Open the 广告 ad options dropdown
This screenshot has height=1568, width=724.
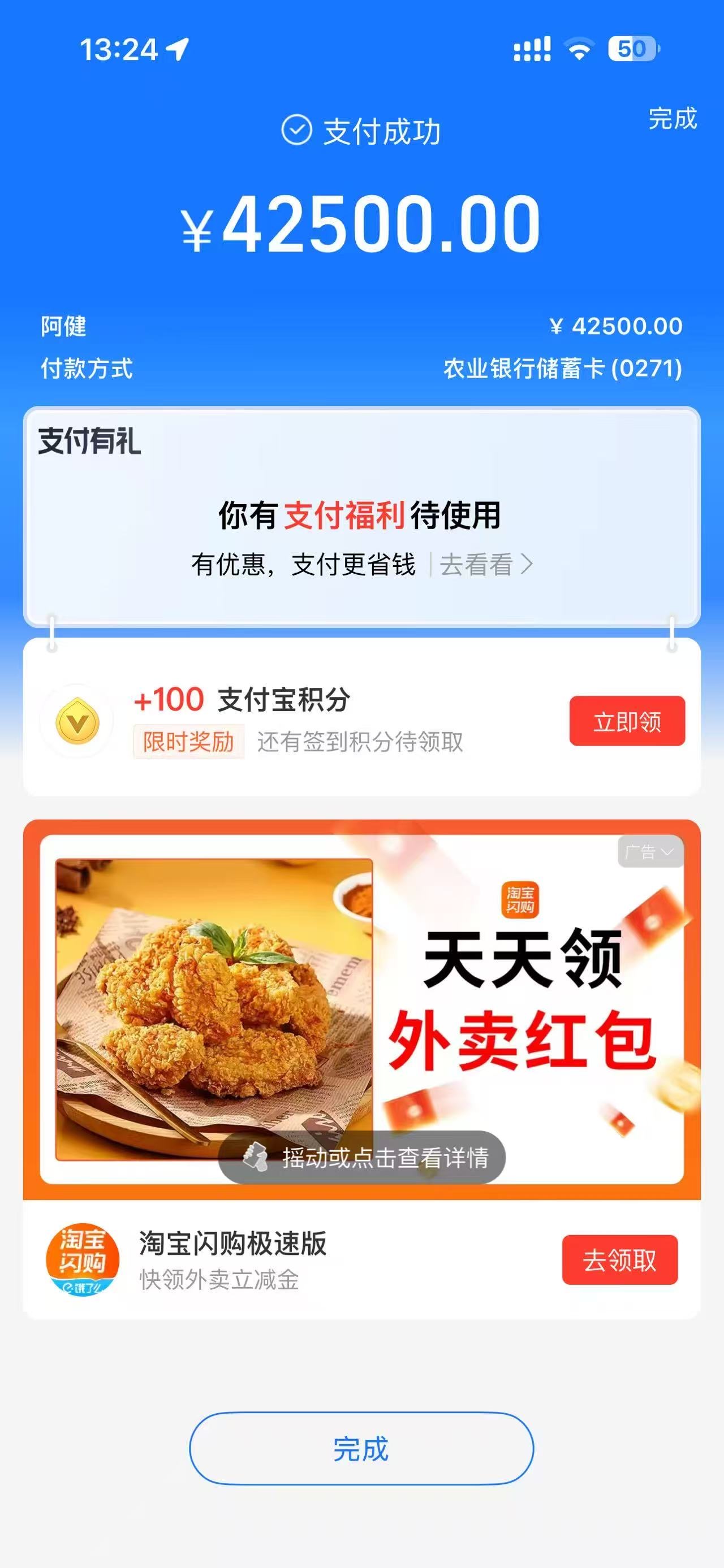650,852
